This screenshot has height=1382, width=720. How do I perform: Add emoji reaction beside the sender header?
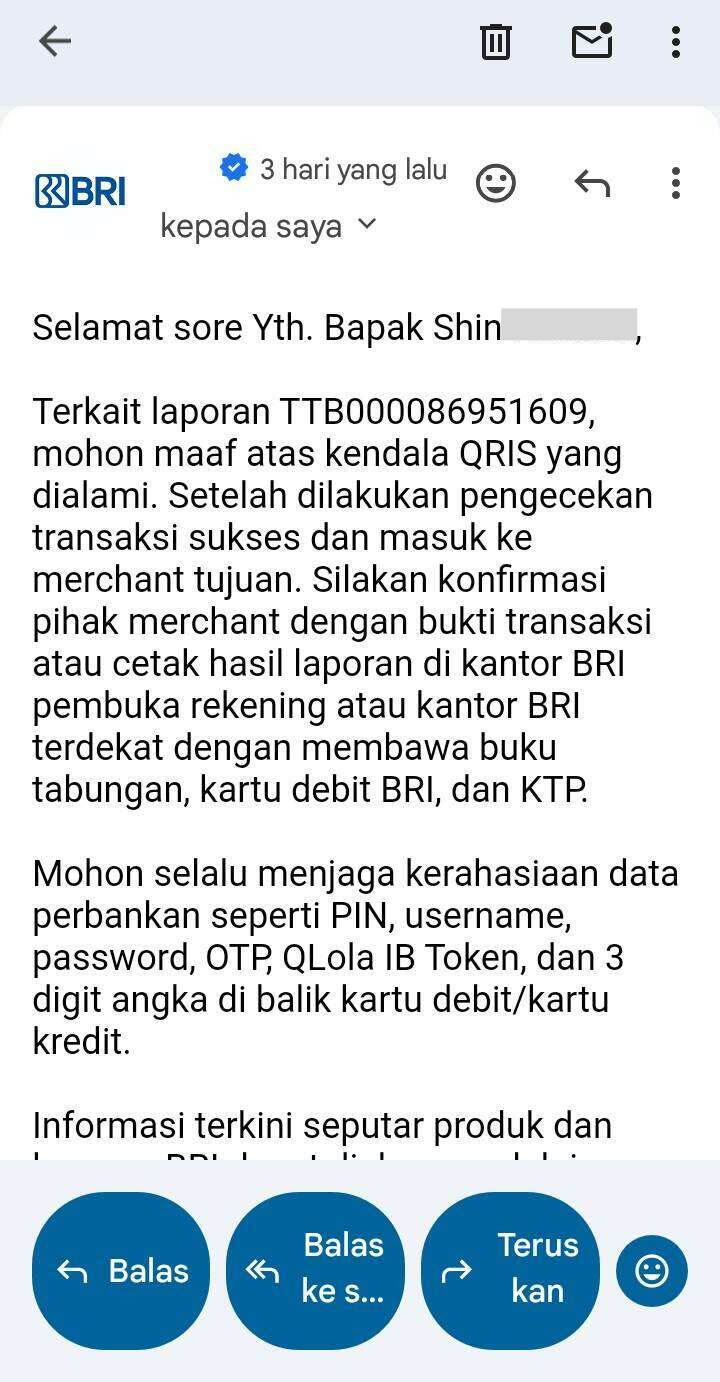tap(495, 183)
